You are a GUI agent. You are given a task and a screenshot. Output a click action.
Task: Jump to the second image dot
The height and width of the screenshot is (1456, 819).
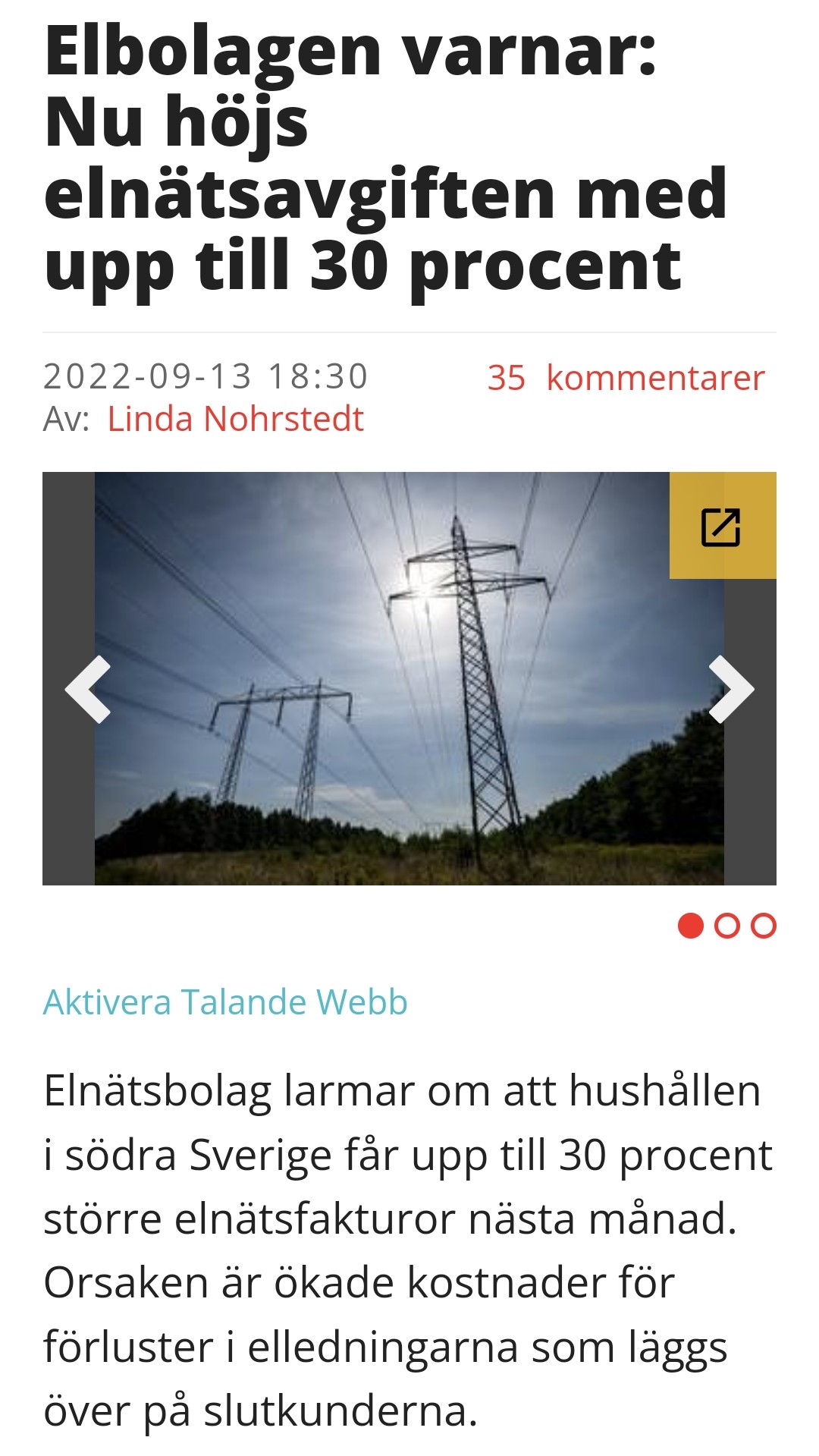pyautogui.click(x=727, y=926)
